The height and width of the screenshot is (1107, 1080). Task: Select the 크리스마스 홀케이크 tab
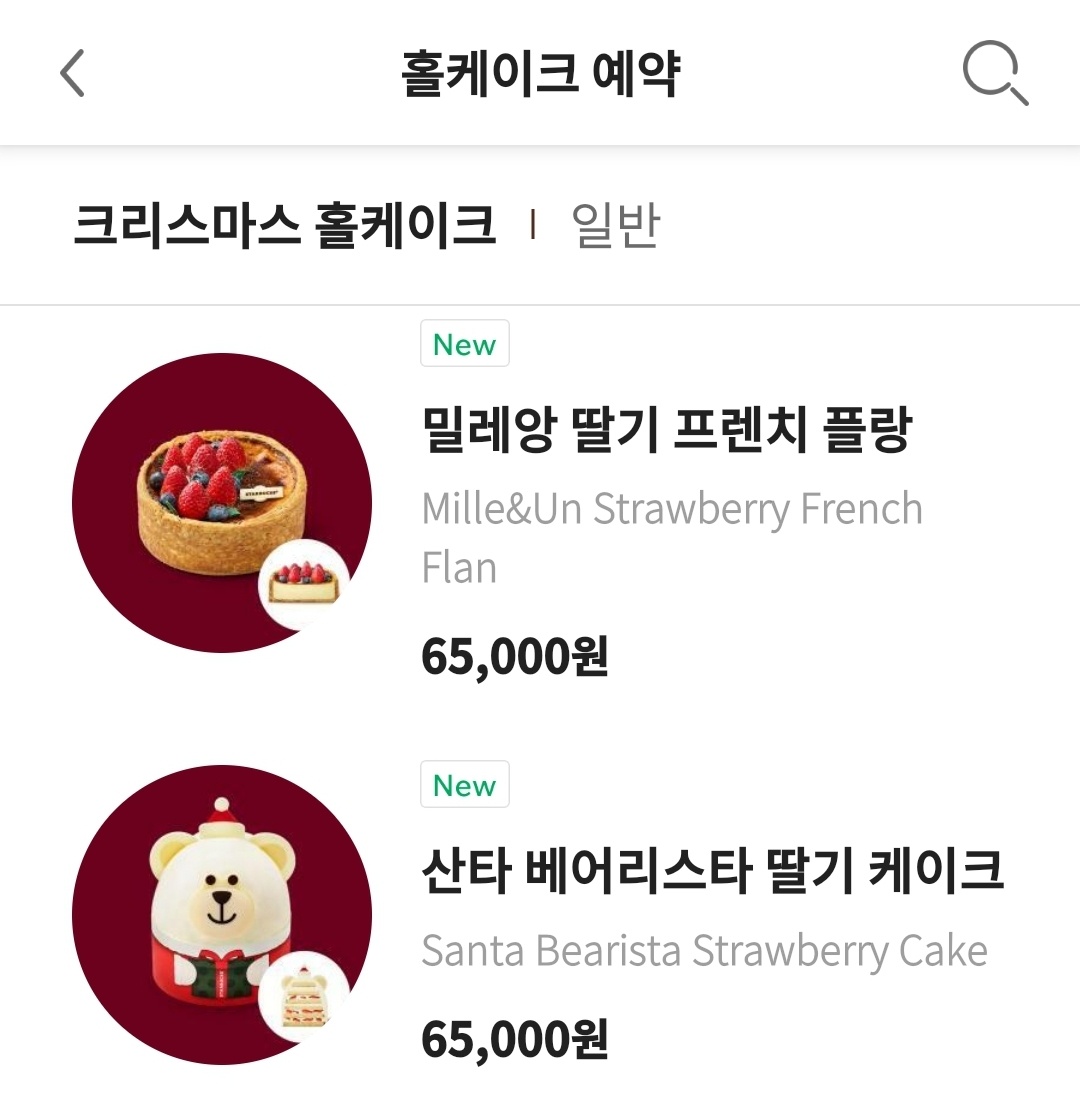[x=287, y=225]
